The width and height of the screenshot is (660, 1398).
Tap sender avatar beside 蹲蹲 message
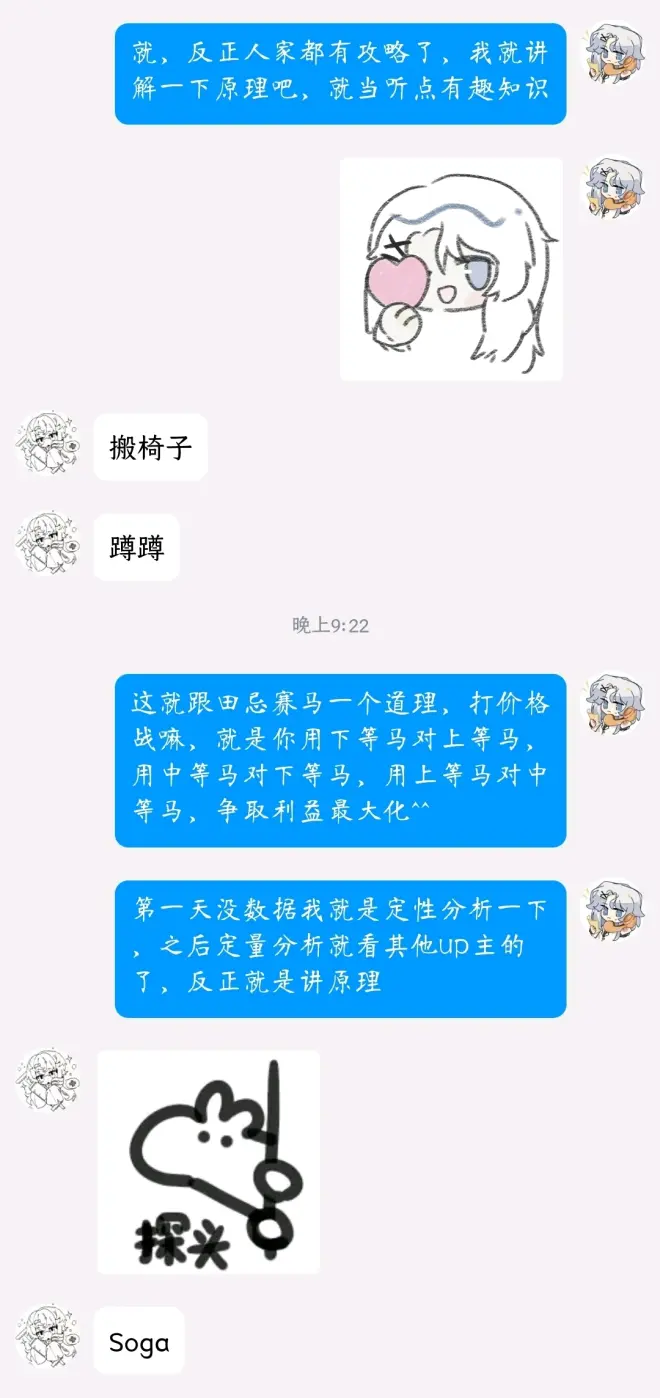coord(47,546)
